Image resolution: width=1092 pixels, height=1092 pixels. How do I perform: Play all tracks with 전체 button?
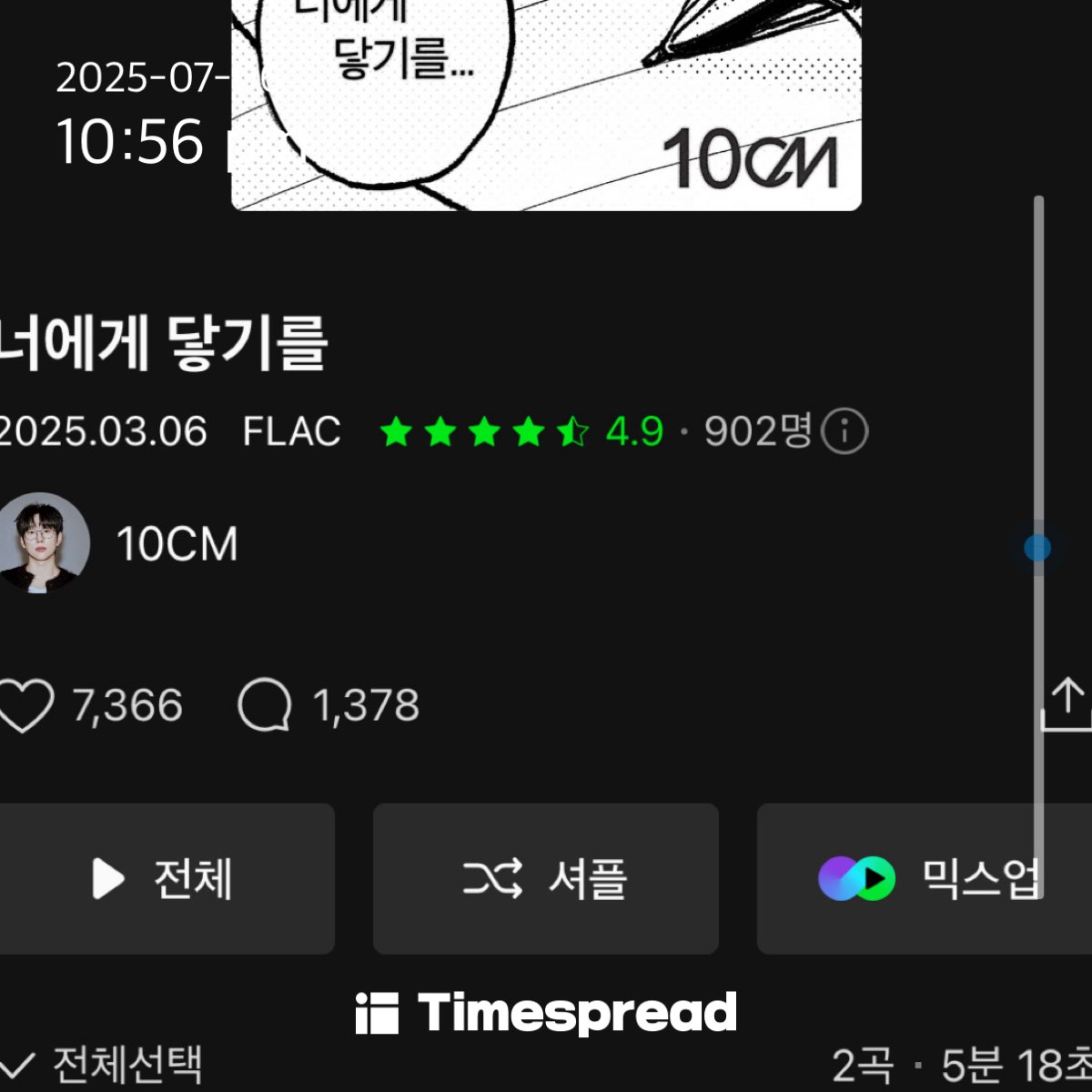click(x=166, y=879)
